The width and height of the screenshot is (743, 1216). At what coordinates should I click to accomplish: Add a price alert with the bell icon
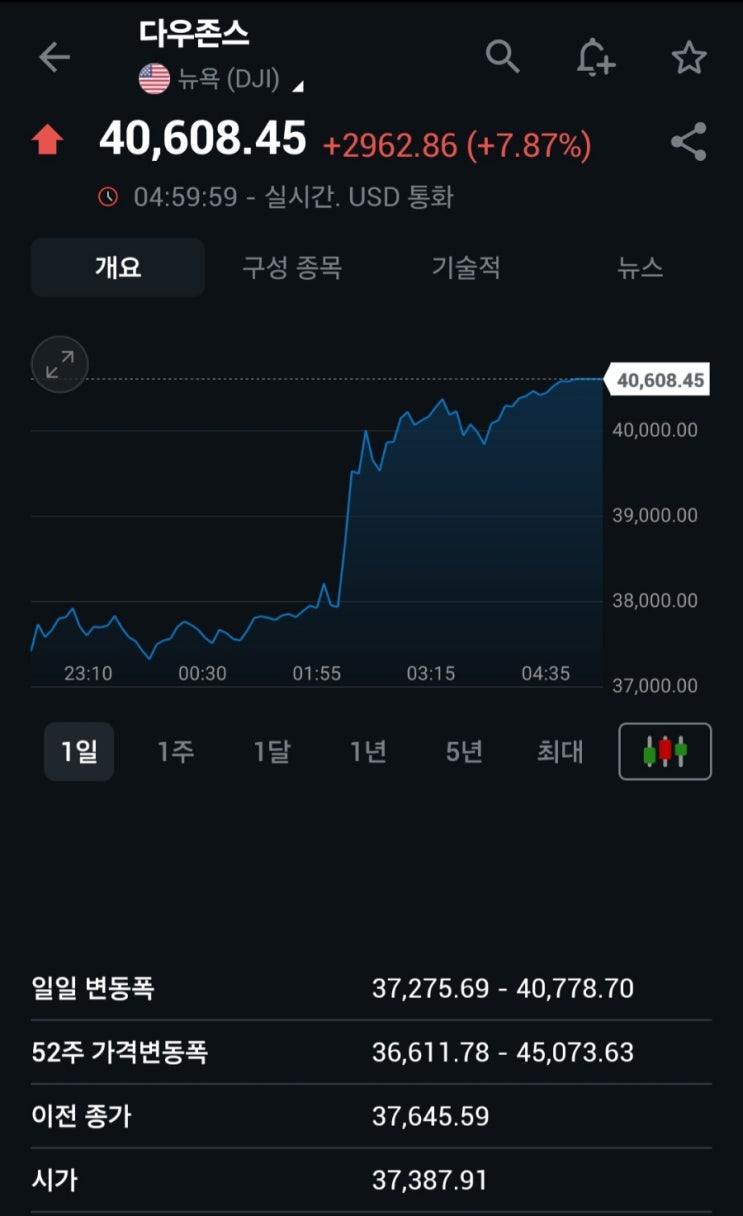pyautogui.click(x=595, y=57)
